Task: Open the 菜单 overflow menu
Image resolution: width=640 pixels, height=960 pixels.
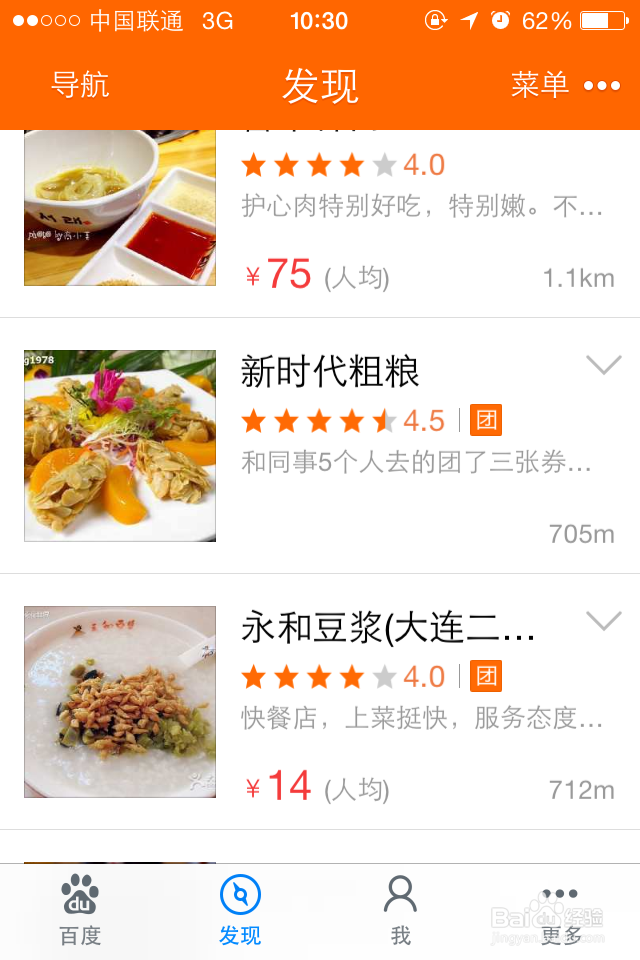Action: (x=565, y=86)
